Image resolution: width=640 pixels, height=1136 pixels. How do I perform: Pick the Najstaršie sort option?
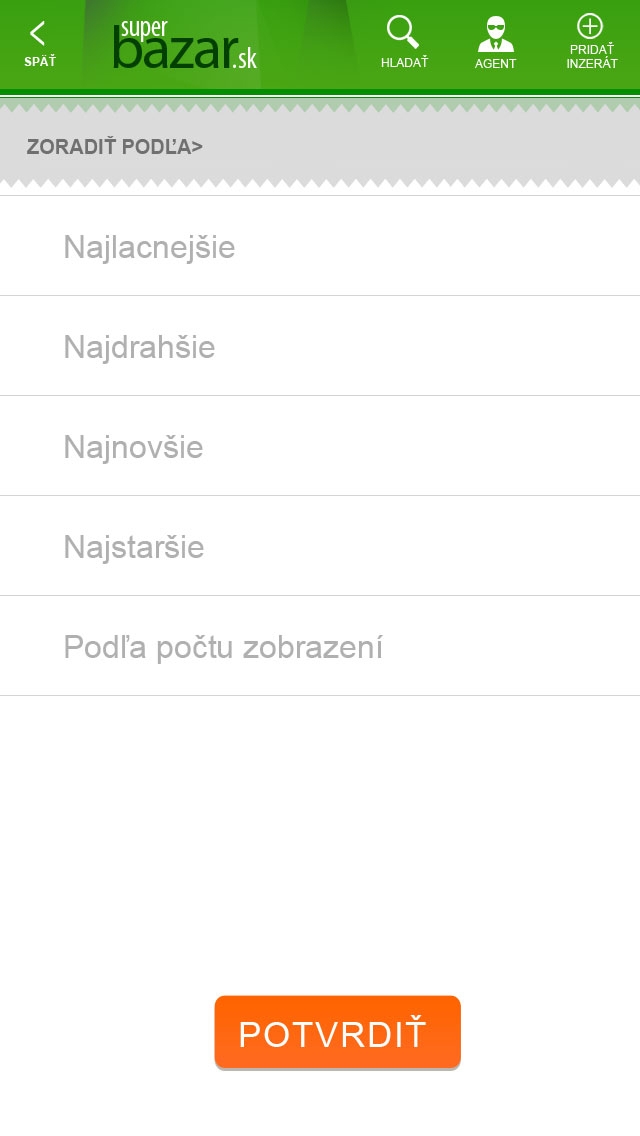(320, 546)
